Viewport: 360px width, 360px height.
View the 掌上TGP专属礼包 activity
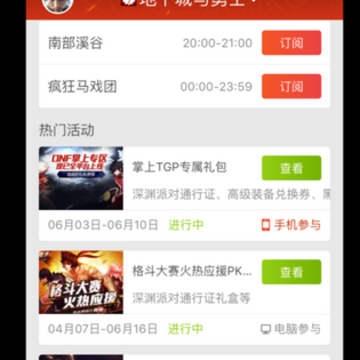click(x=291, y=168)
